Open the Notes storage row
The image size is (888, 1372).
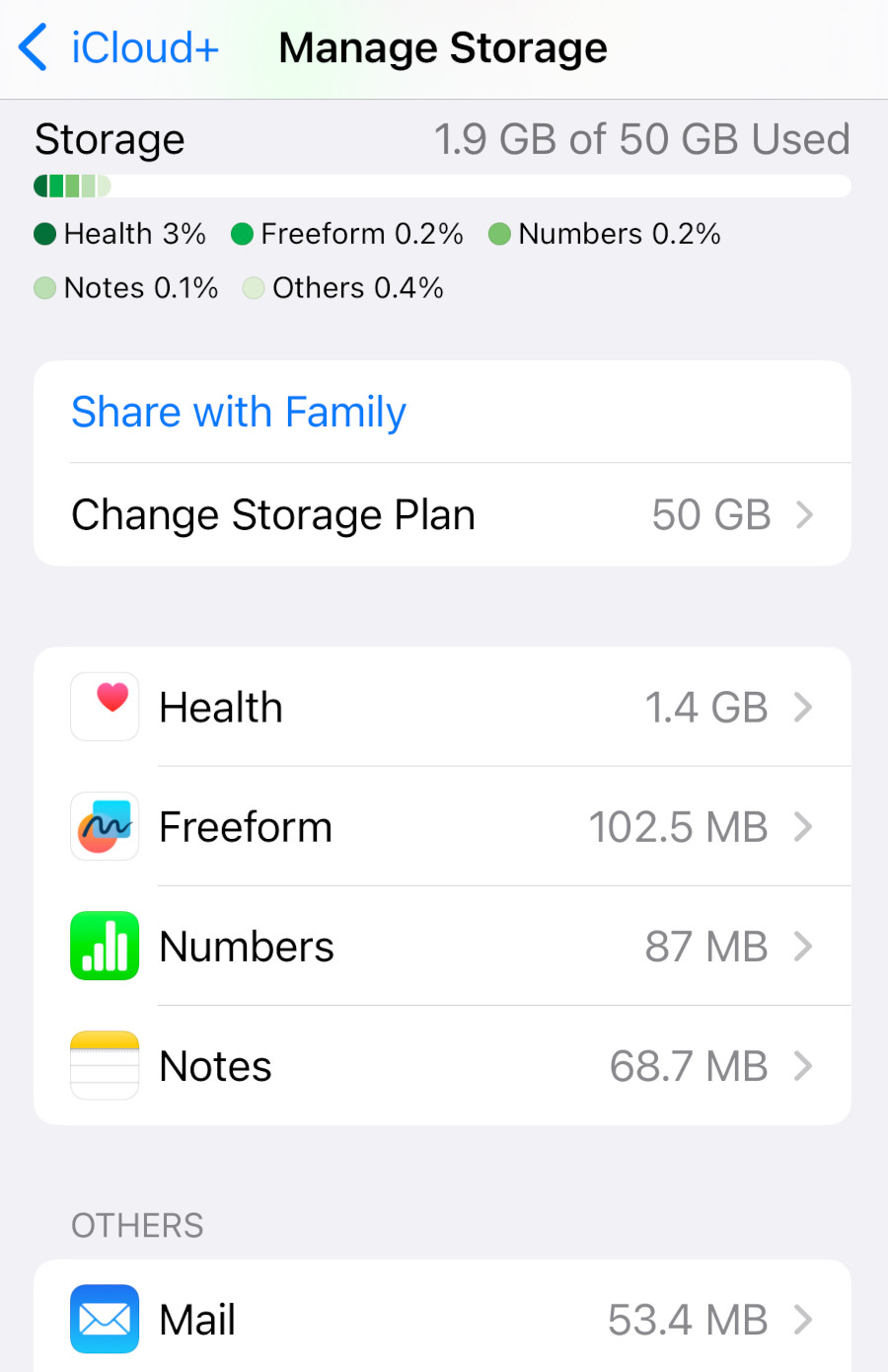[442, 1066]
